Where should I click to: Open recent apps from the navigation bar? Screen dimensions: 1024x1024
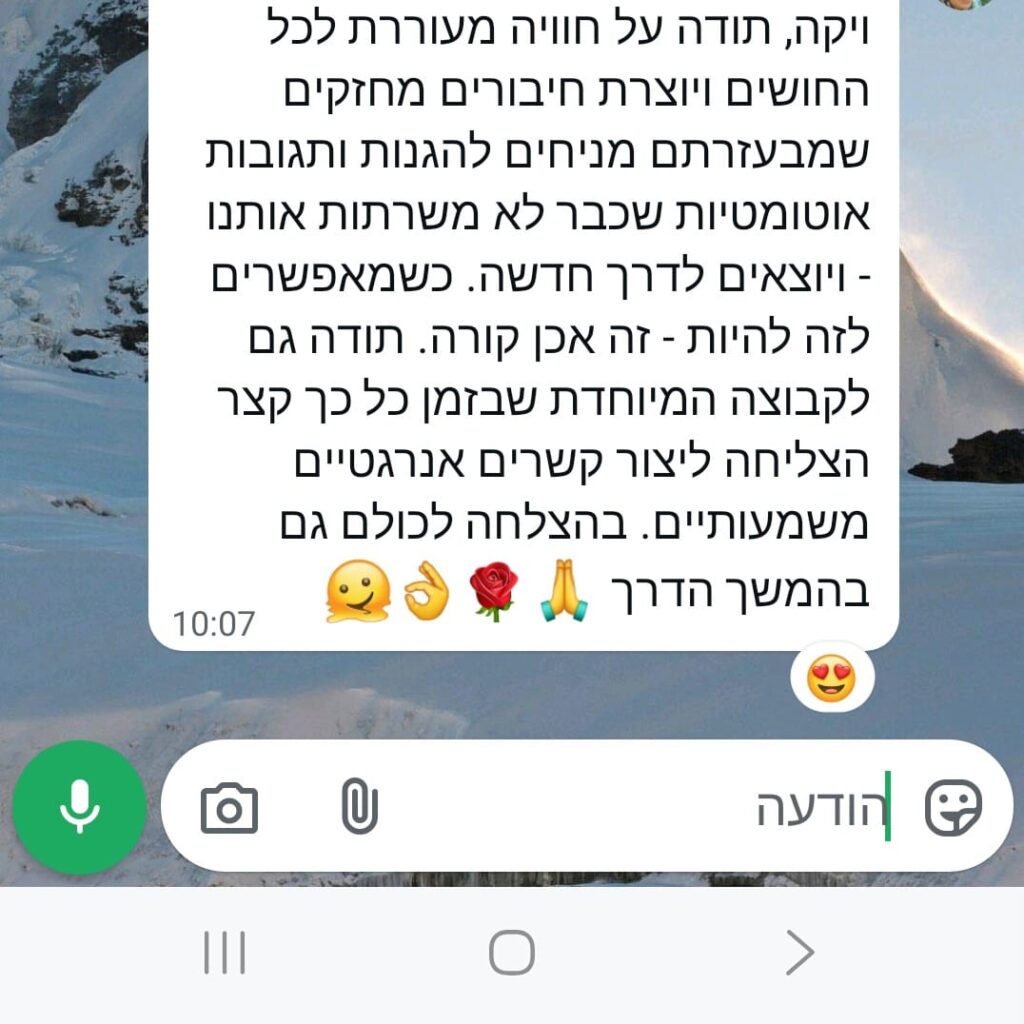[x=224, y=954]
